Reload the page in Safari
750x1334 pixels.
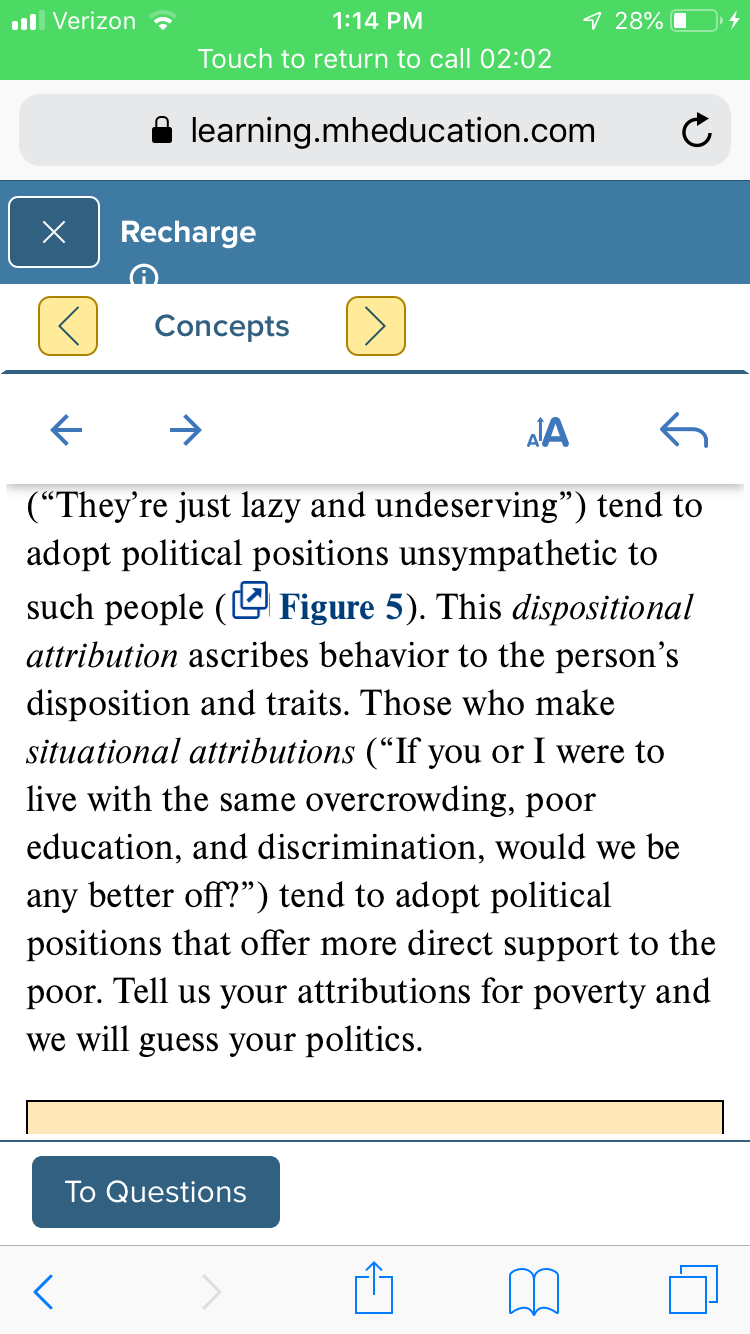click(x=695, y=131)
